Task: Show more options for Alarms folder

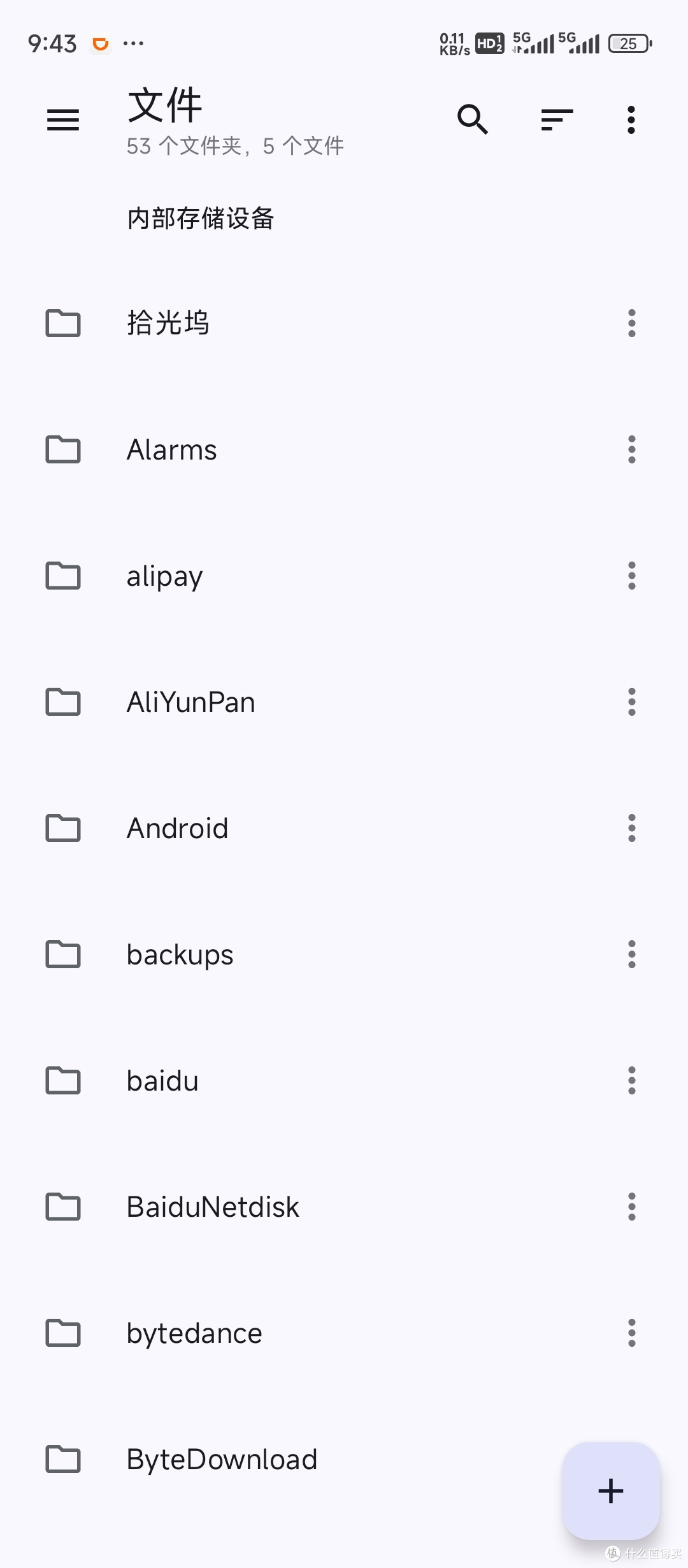Action: [x=631, y=450]
